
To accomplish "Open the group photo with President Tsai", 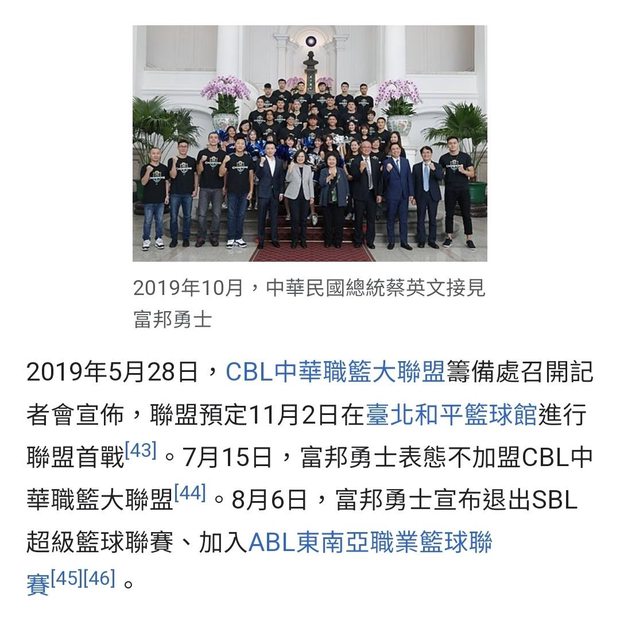I will 310,143.
